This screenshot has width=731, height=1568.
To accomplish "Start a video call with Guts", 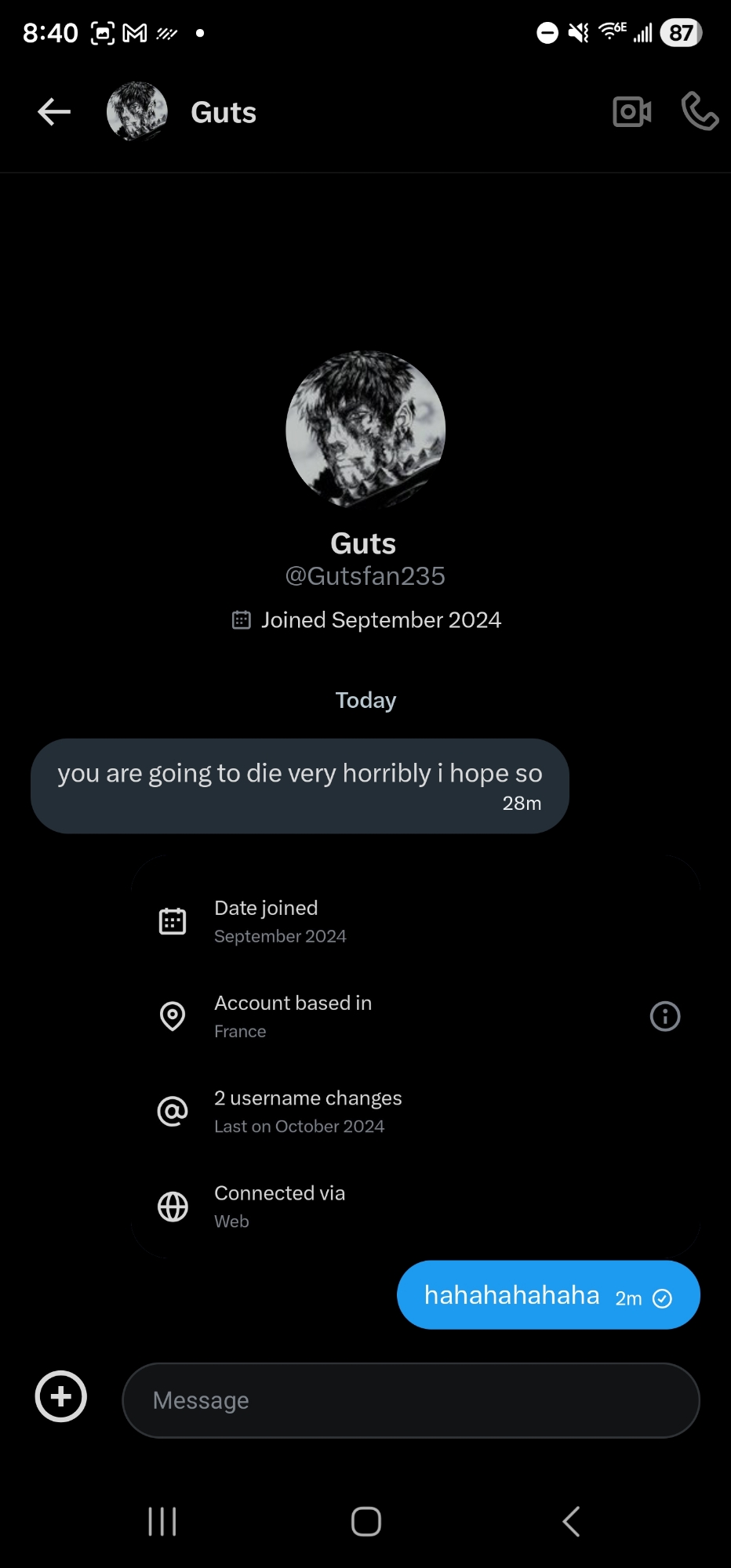I will [x=631, y=112].
